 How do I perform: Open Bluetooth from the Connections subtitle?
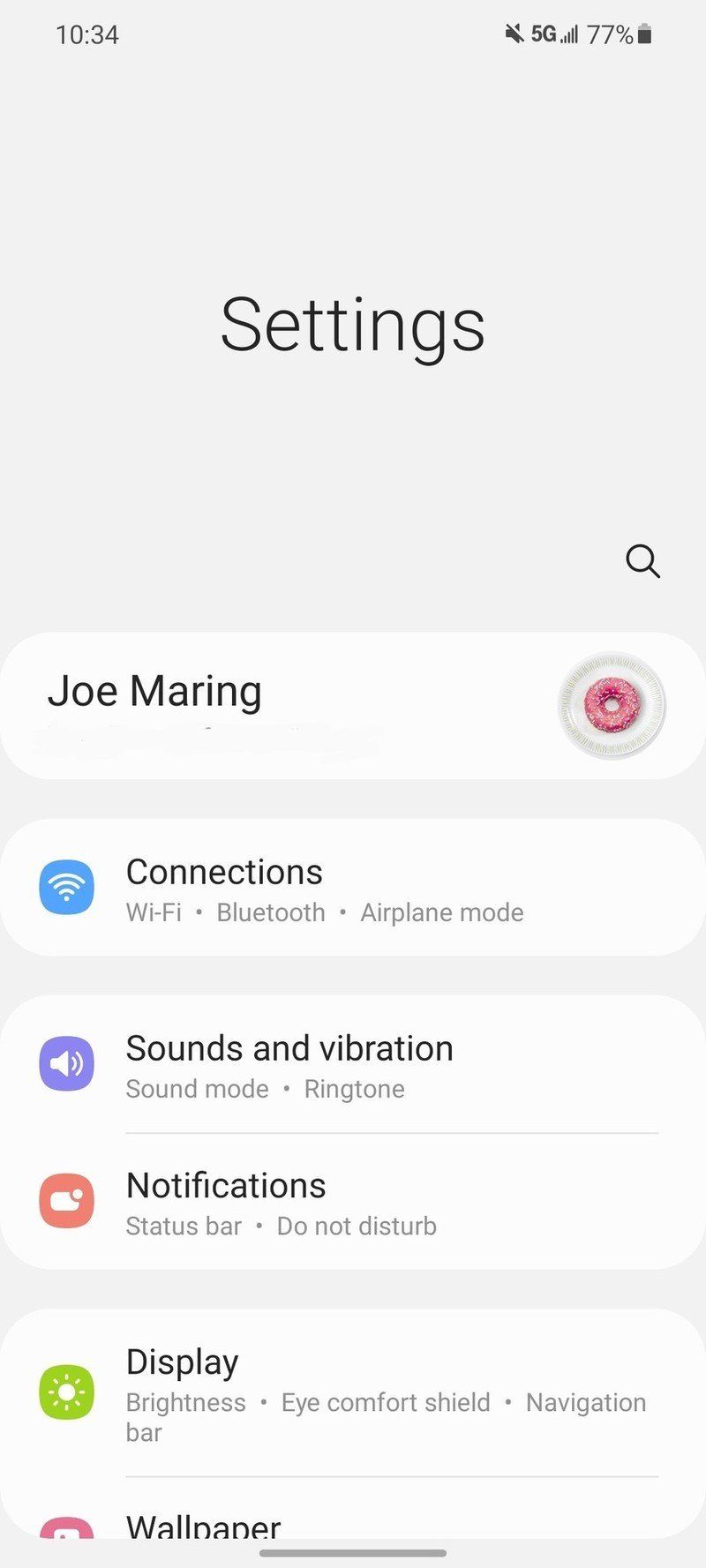[x=270, y=912]
